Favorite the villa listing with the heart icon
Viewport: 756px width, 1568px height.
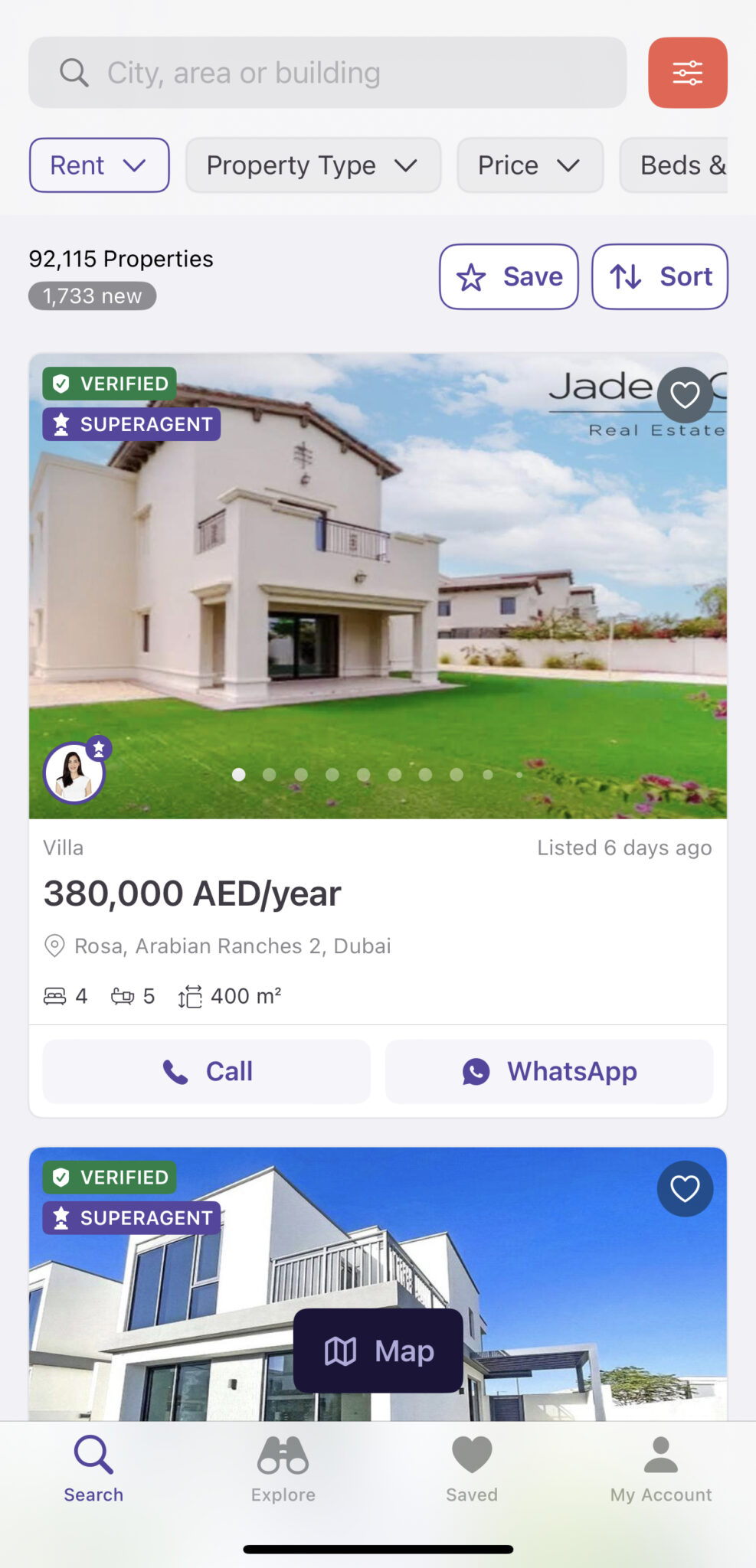tap(684, 395)
